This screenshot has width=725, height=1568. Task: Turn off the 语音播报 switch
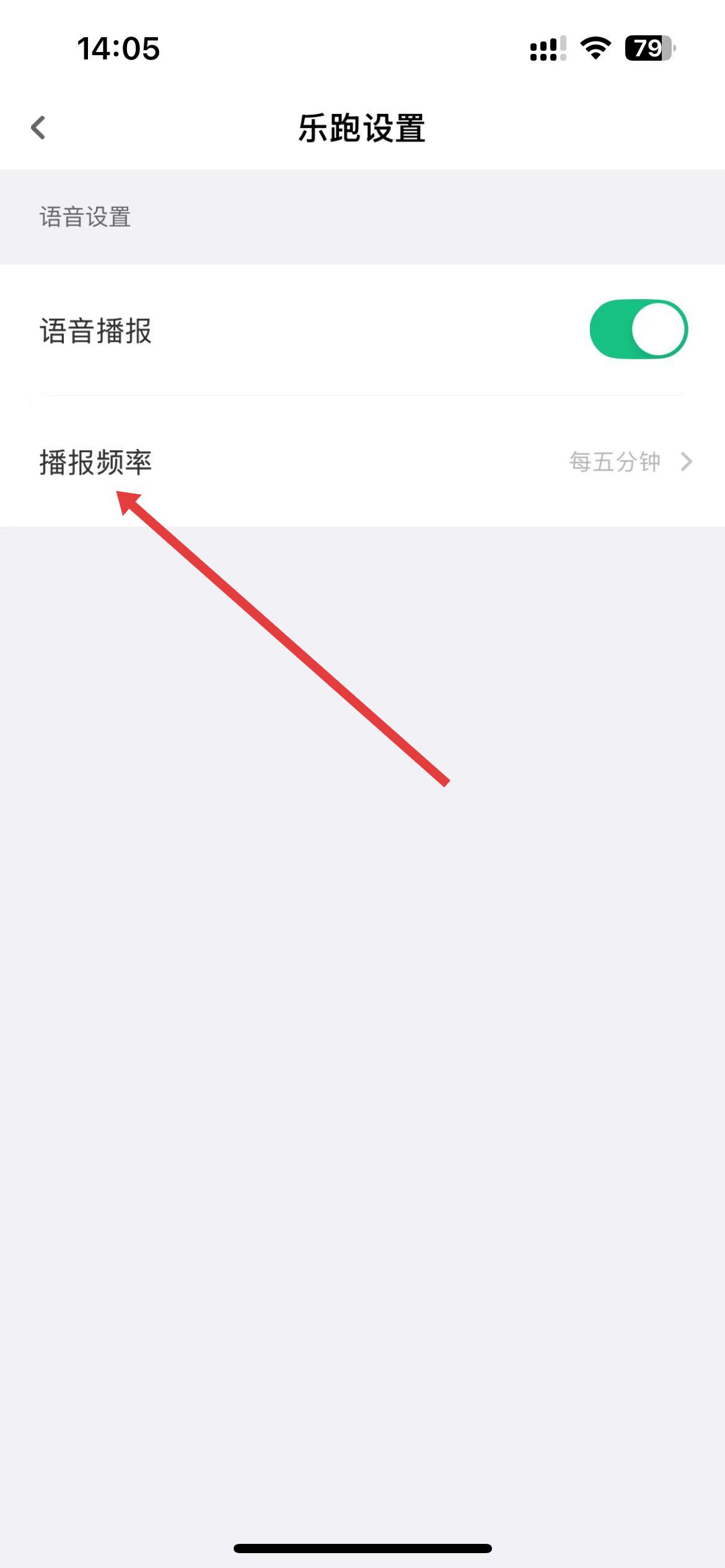pyautogui.click(x=638, y=329)
